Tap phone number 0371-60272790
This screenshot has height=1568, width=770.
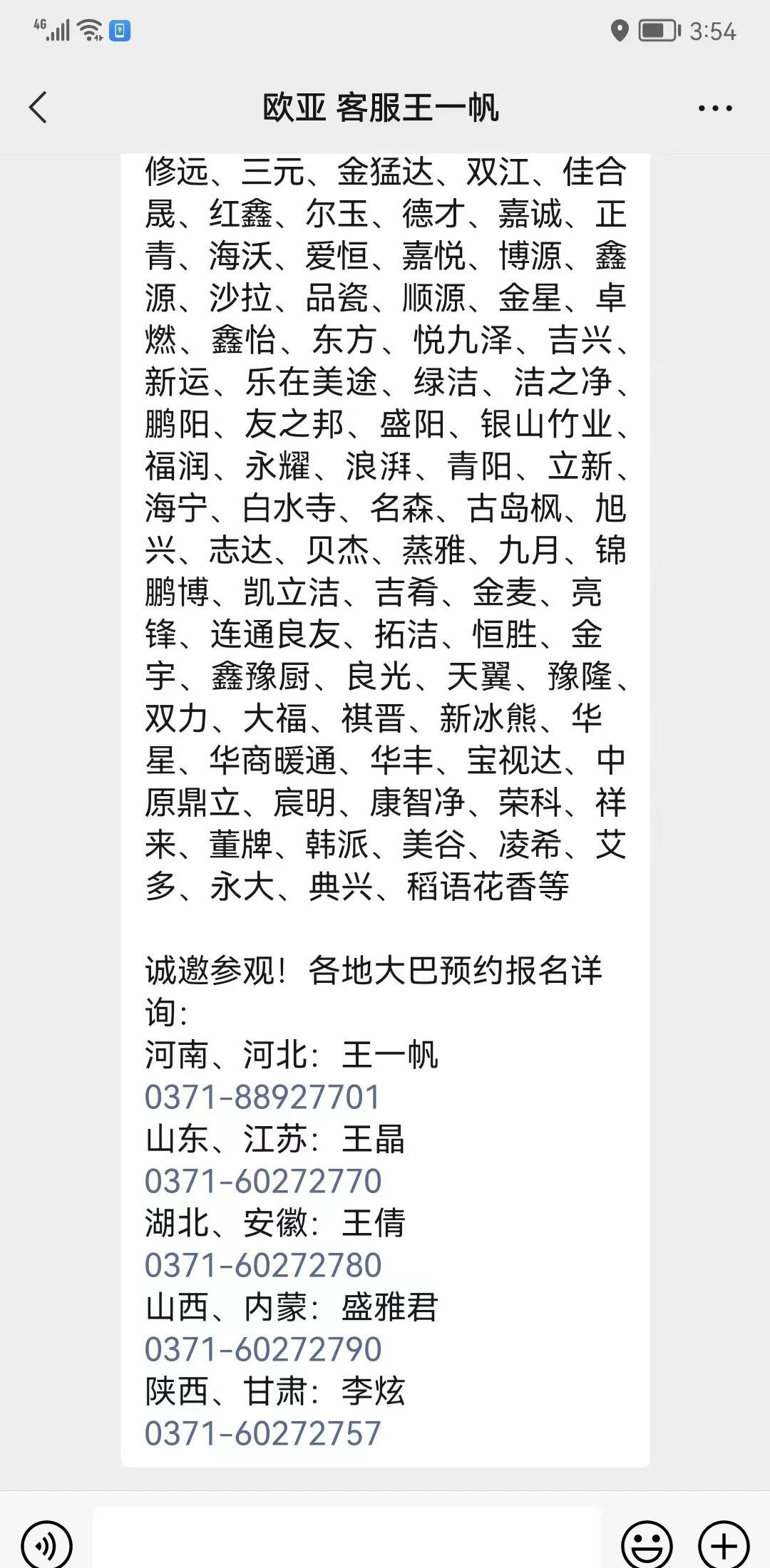pyautogui.click(x=263, y=1349)
